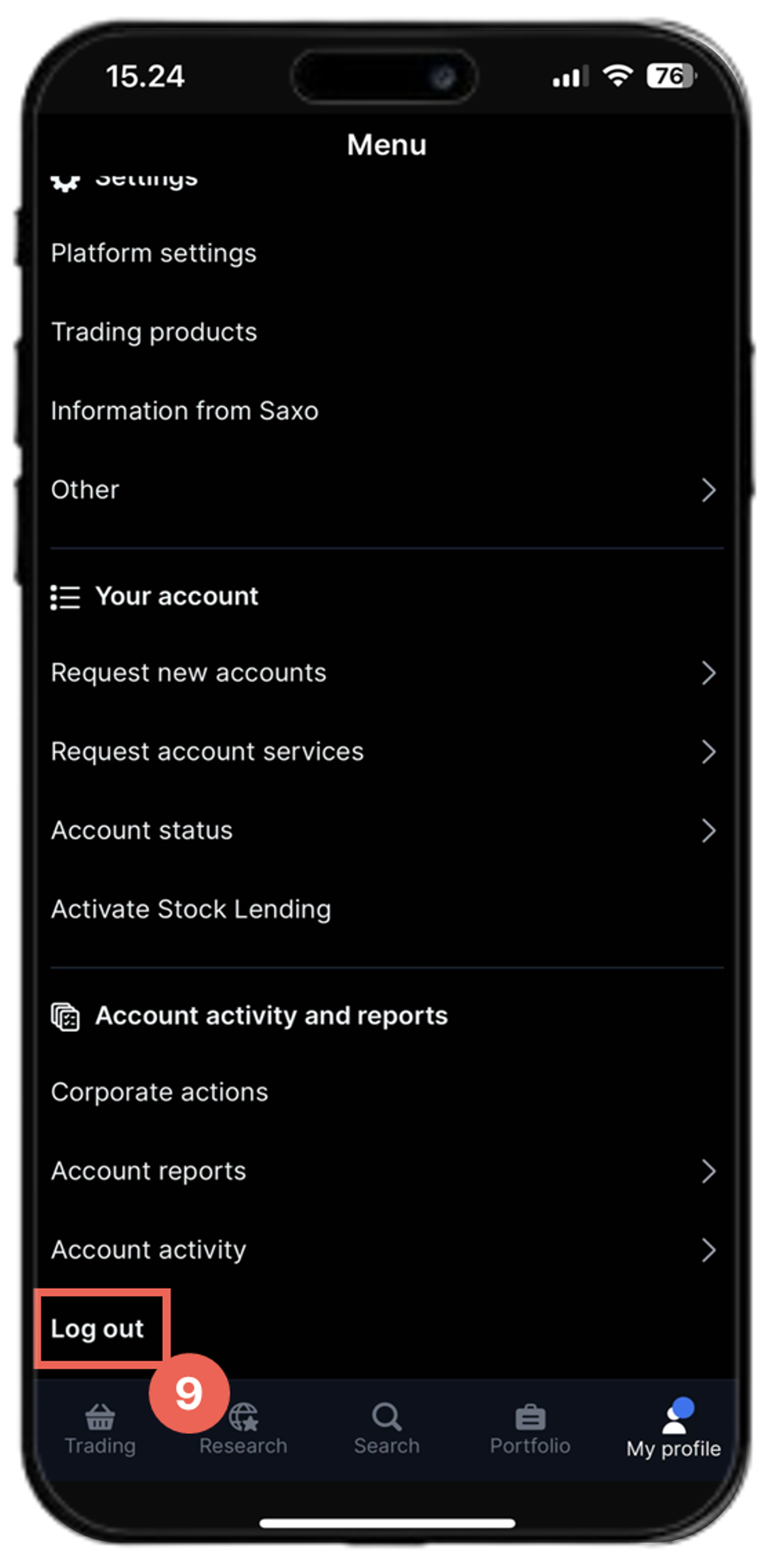Viewport: 765px width, 1568px height.
Task: Switch to the Trading tab
Action: [100, 1429]
